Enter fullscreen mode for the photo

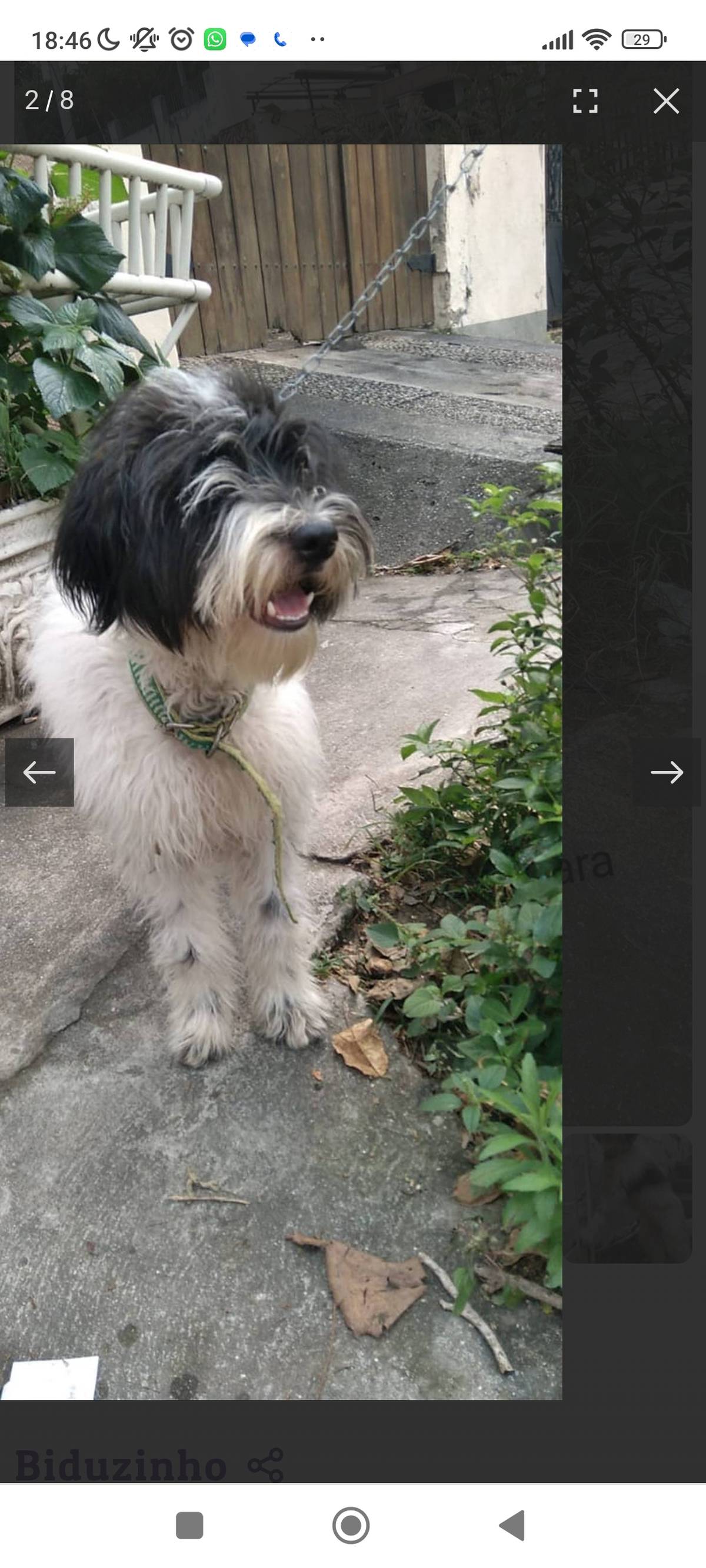[x=585, y=101]
